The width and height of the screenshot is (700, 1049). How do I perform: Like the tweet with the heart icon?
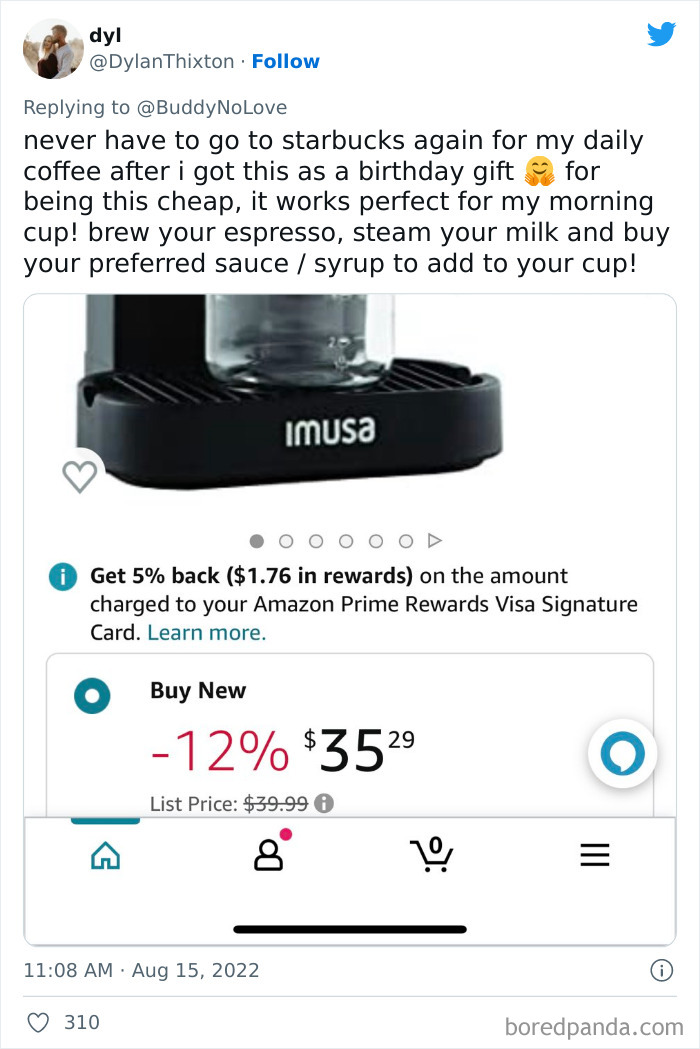tap(38, 1022)
